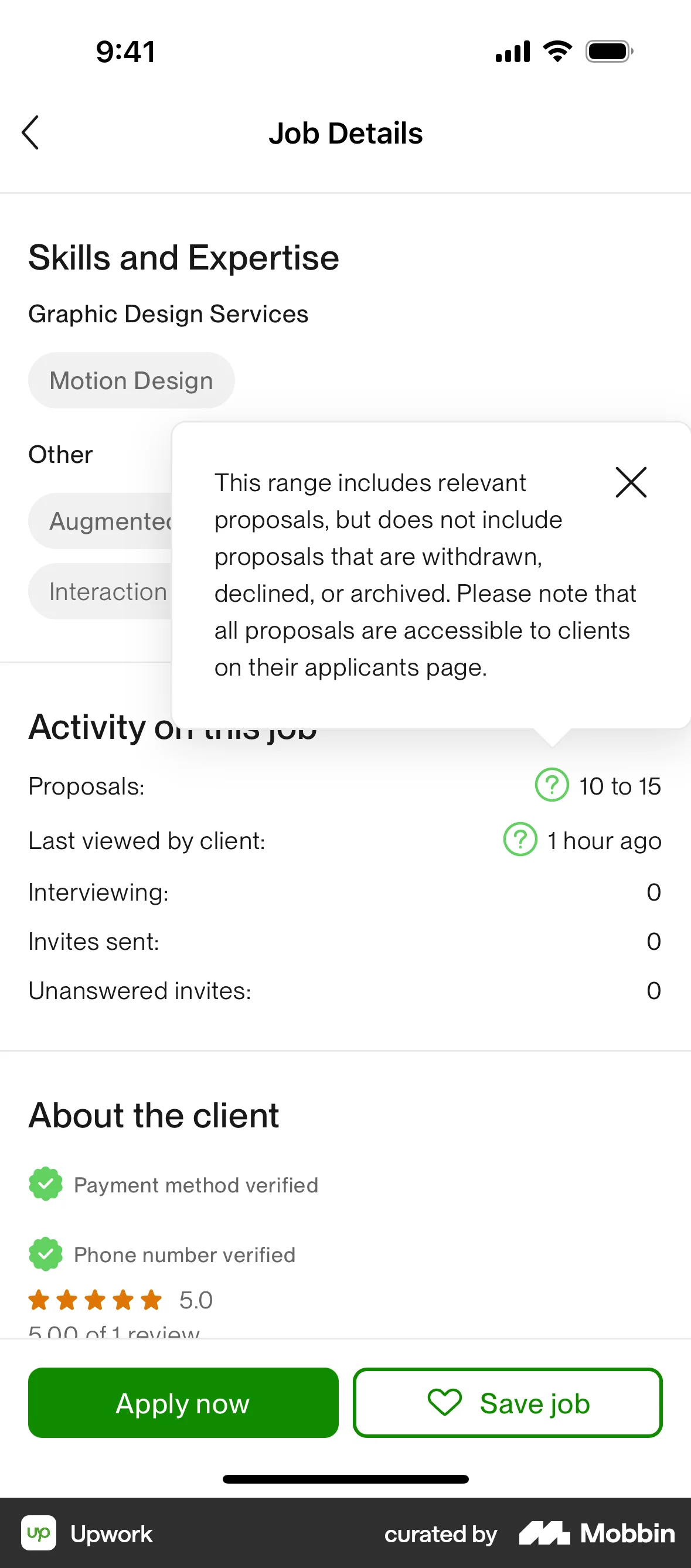The height and width of the screenshot is (1568, 691).
Task: Tap the home indicator bar at screen bottom
Action: (345, 1480)
